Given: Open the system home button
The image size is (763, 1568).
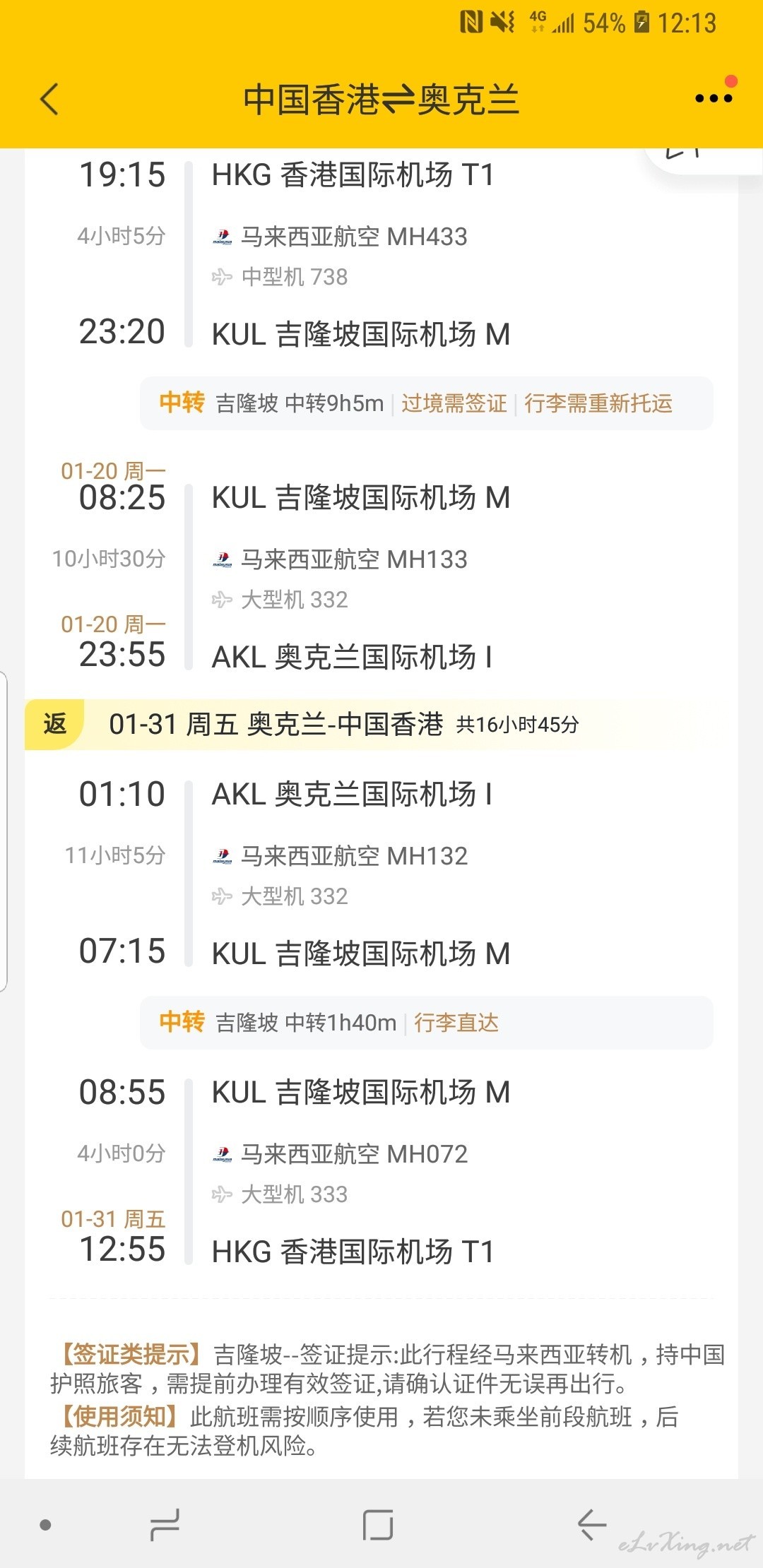Looking at the screenshot, I should click(378, 1525).
